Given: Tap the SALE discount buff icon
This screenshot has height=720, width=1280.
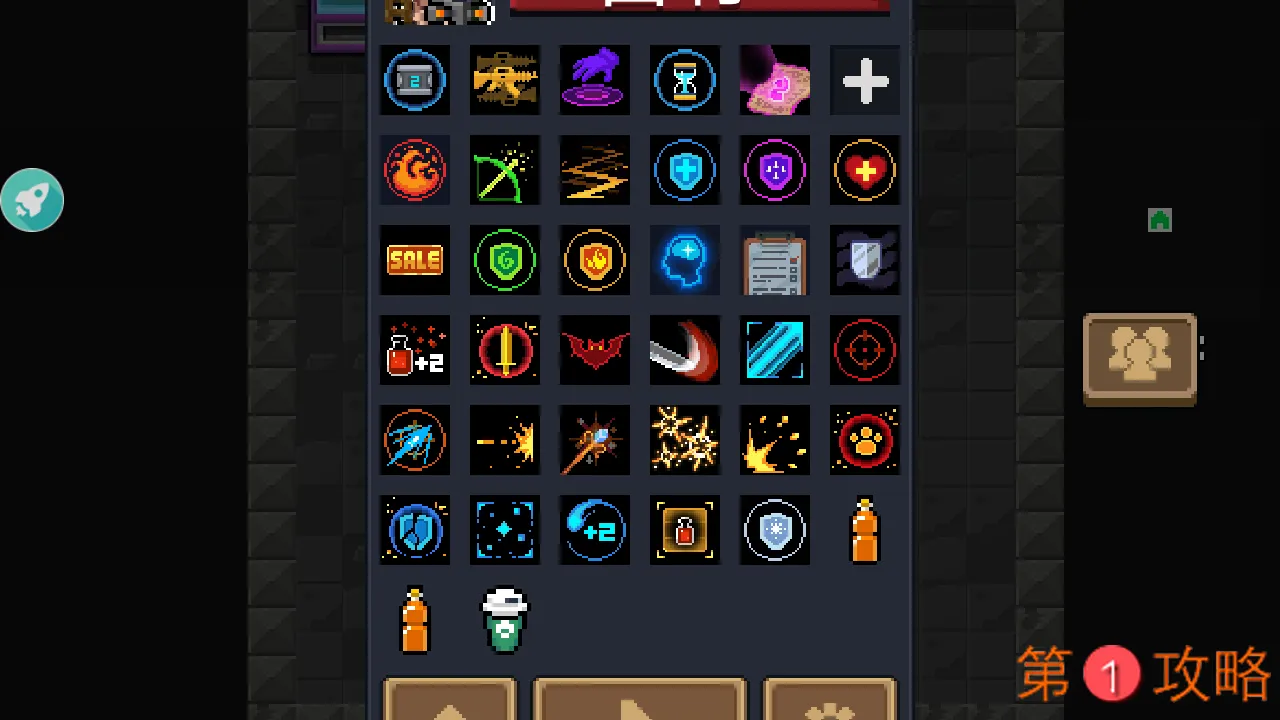Looking at the screenshot, I should (415, 260).
